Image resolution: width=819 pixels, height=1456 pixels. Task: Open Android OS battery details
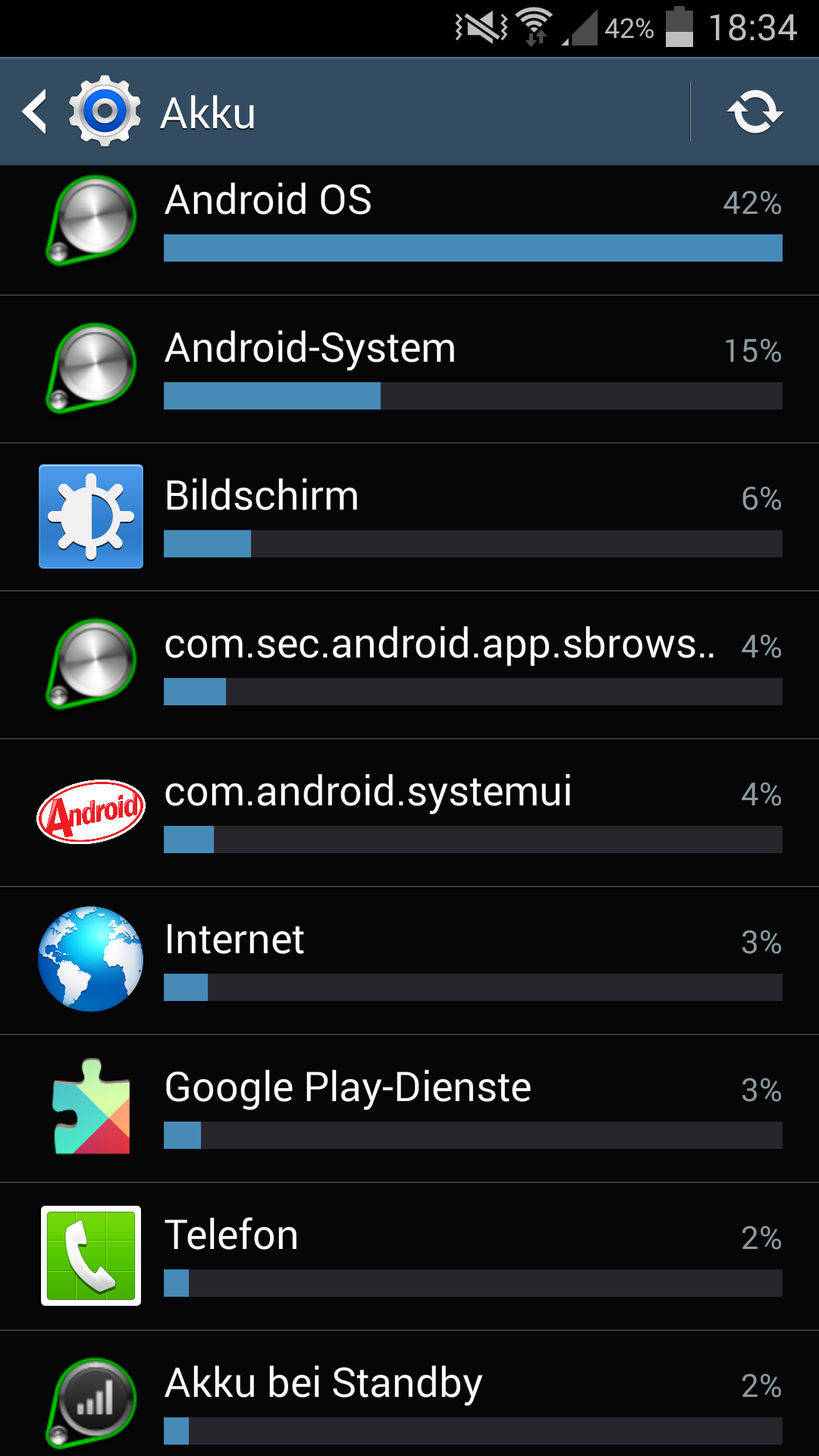click(409, 221)
